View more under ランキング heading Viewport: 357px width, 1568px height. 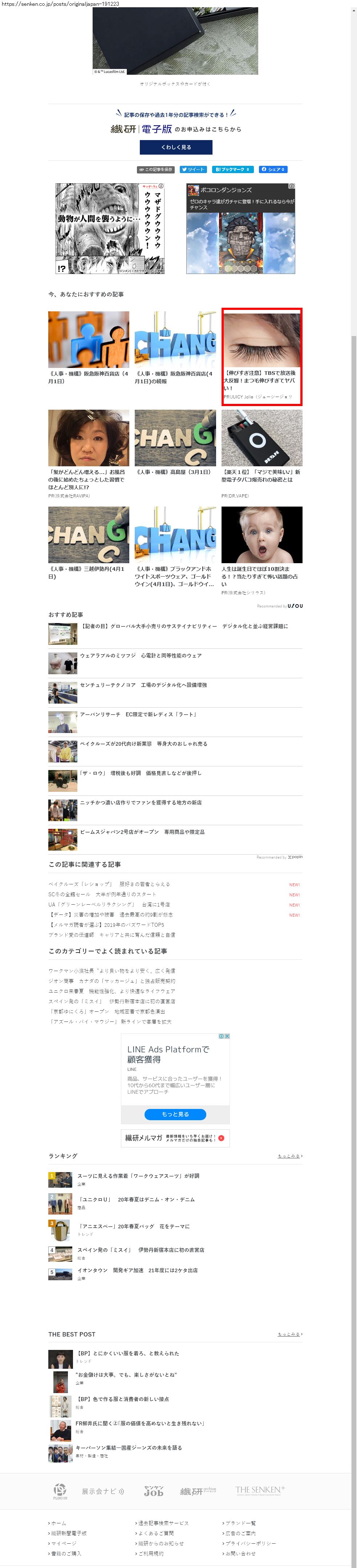[x=289, y=1156]
